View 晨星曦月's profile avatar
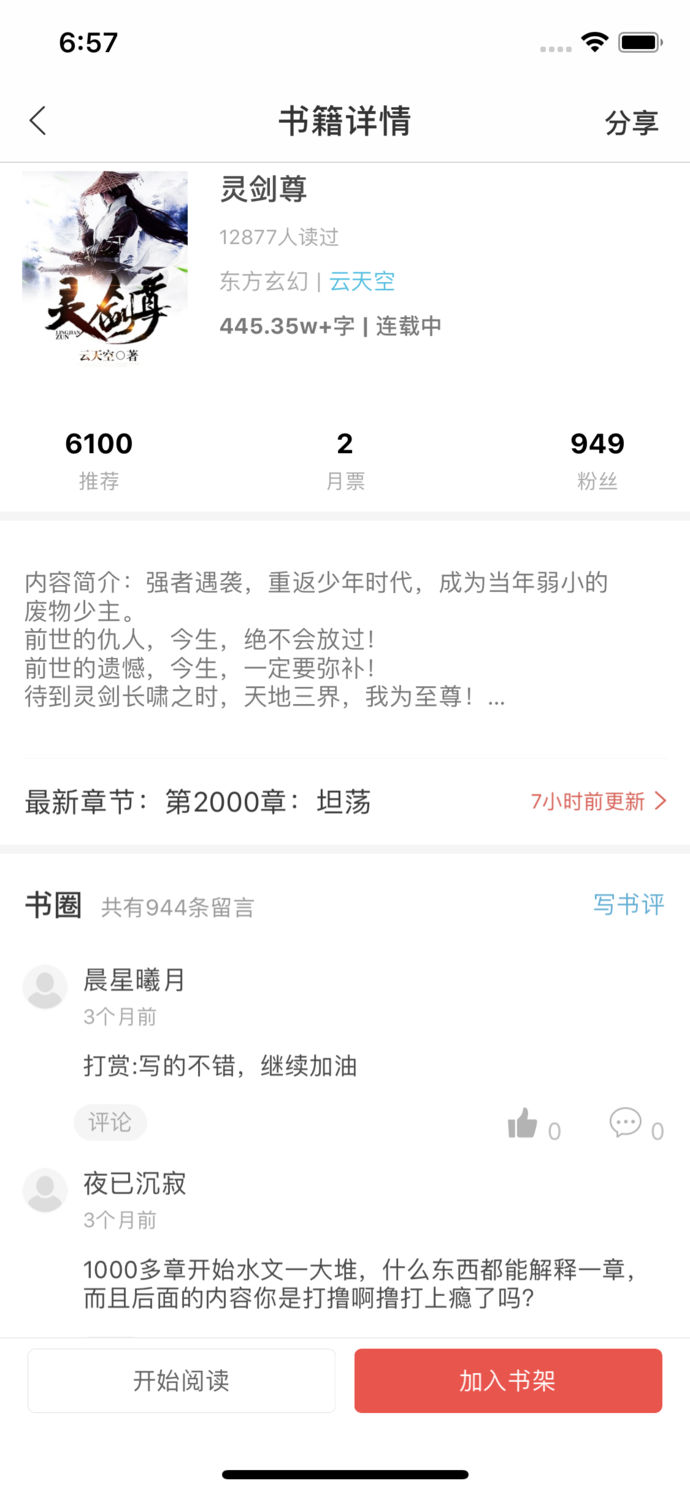Screen dimensions: 690x1494 tap(45, 987)
